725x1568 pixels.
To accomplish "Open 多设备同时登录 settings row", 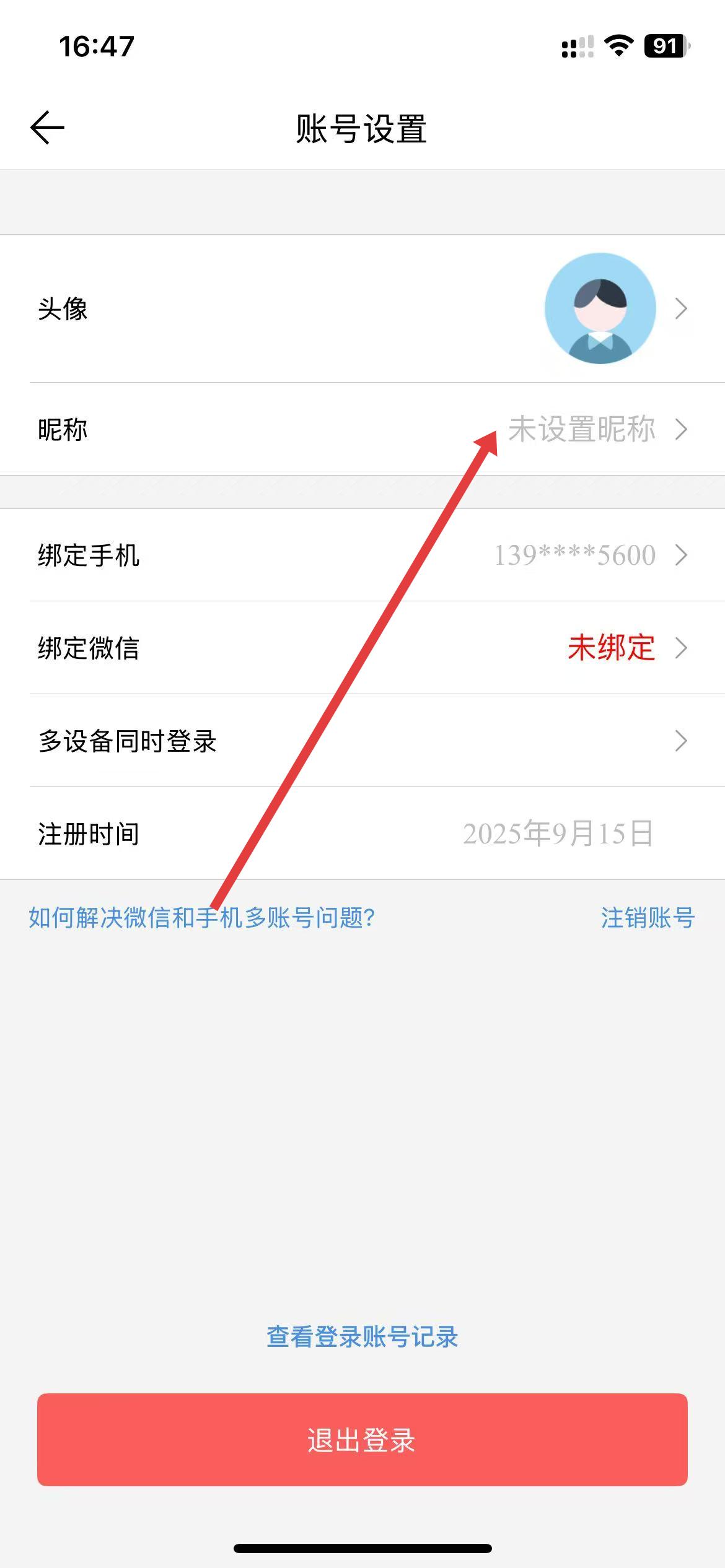I will pos(362,741).
